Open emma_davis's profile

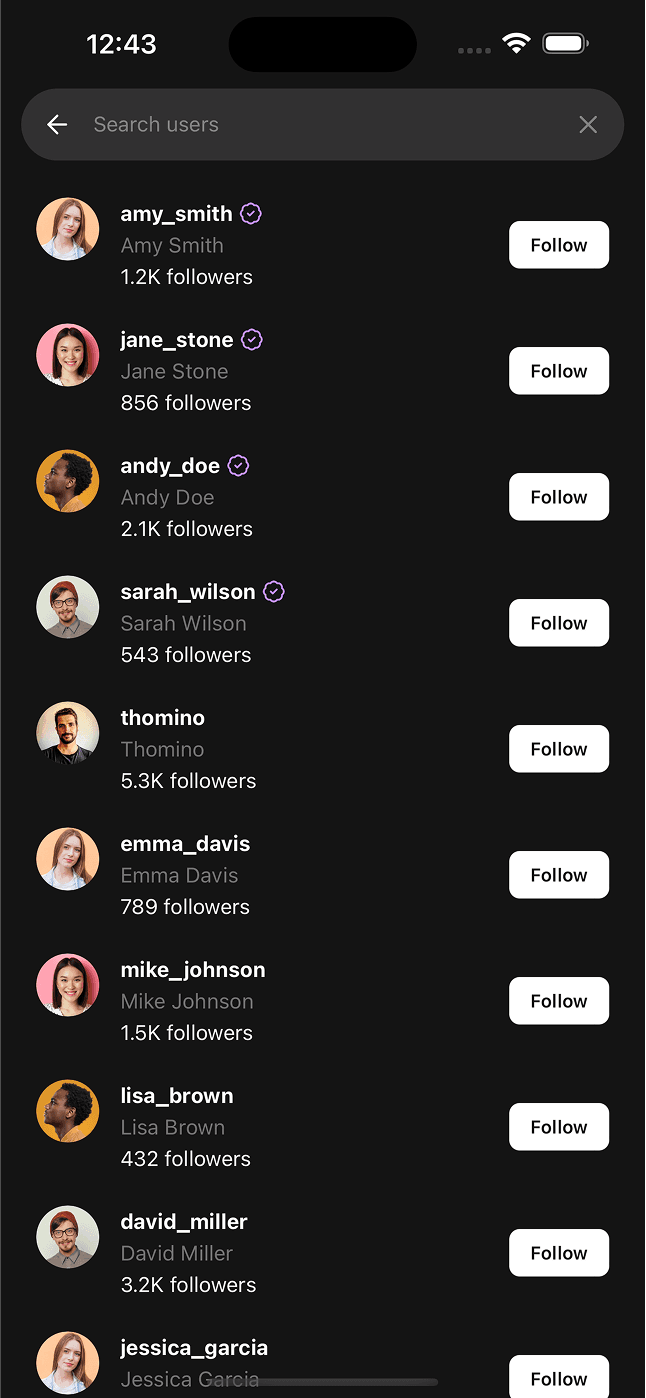(185, 844)
